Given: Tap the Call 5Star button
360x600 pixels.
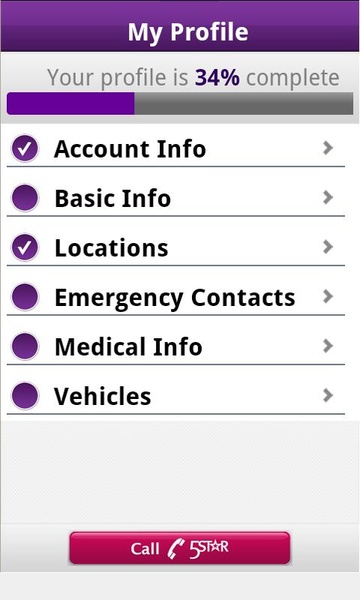Looking at the screenshot, I should pyautogui.click(x=180, y=548).
